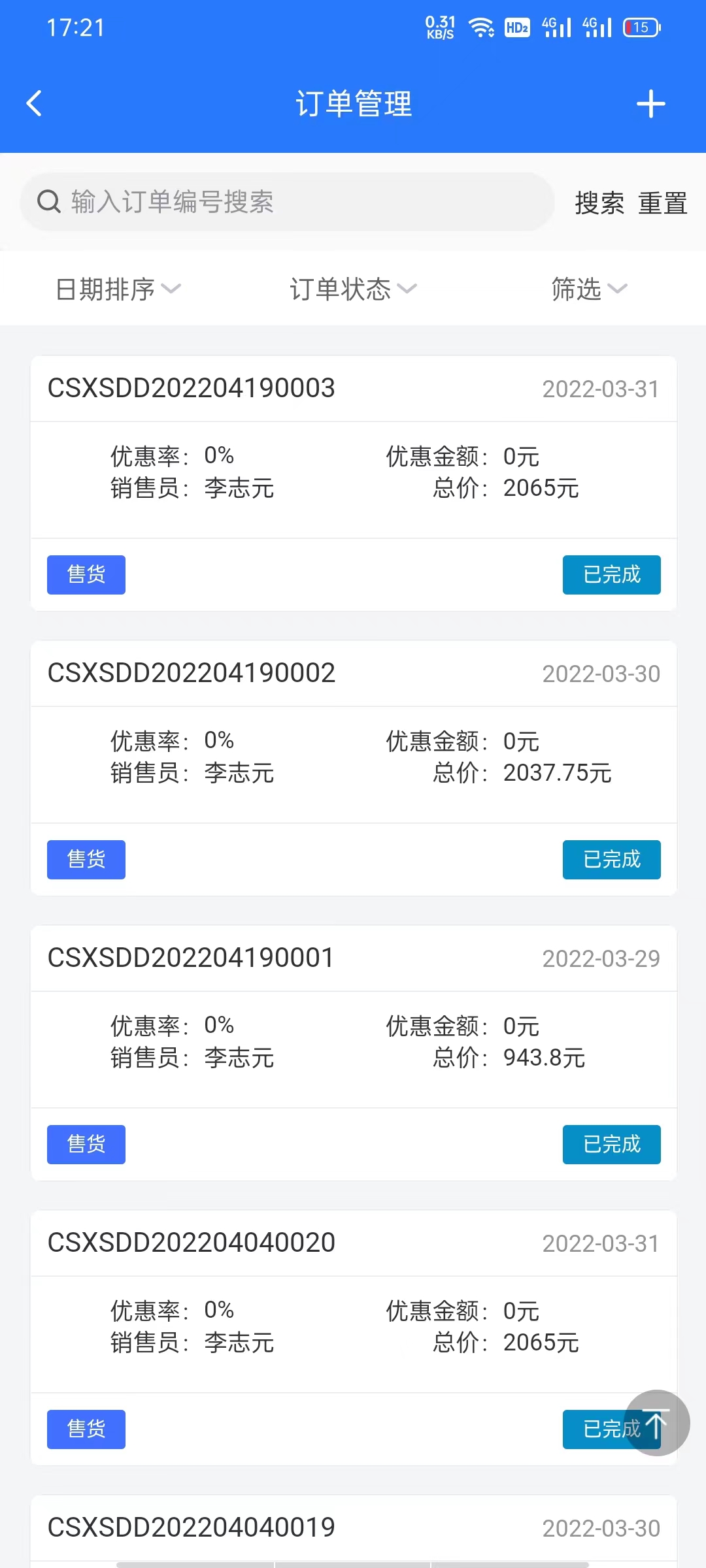Open order CSXSDD202204190003

click(191, 388)
